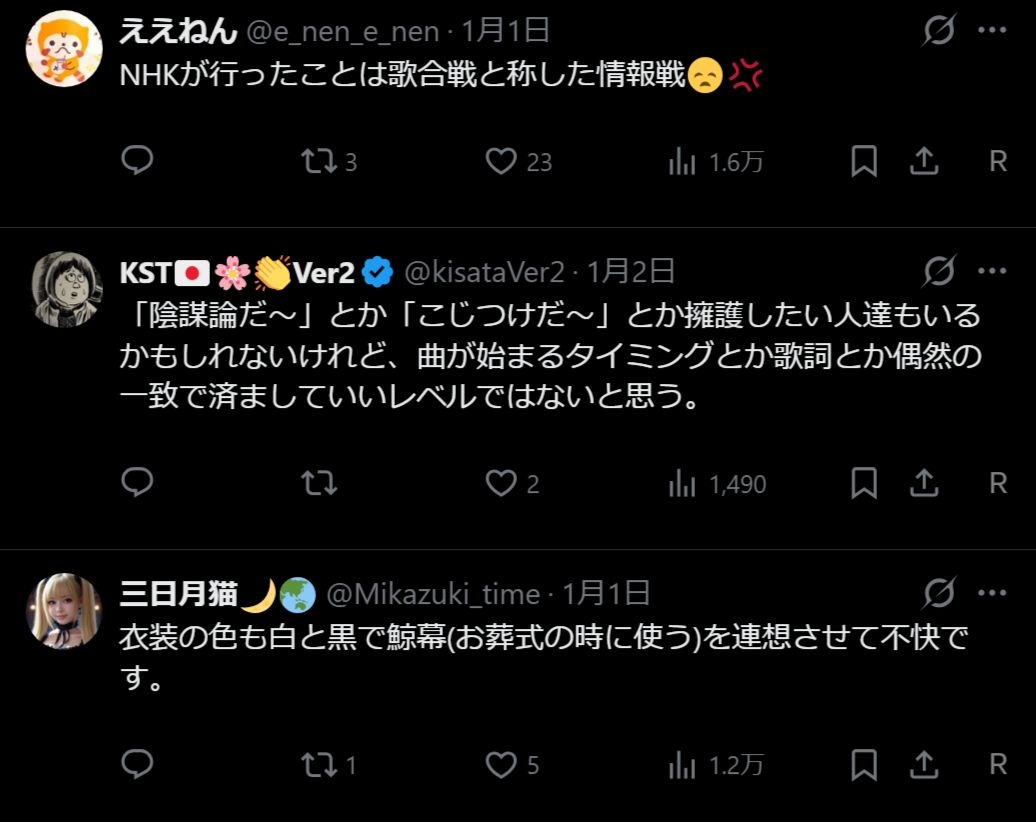The image size is (1036, 822).
Task: Like 三日月猫's post
Action: (500, 765)
